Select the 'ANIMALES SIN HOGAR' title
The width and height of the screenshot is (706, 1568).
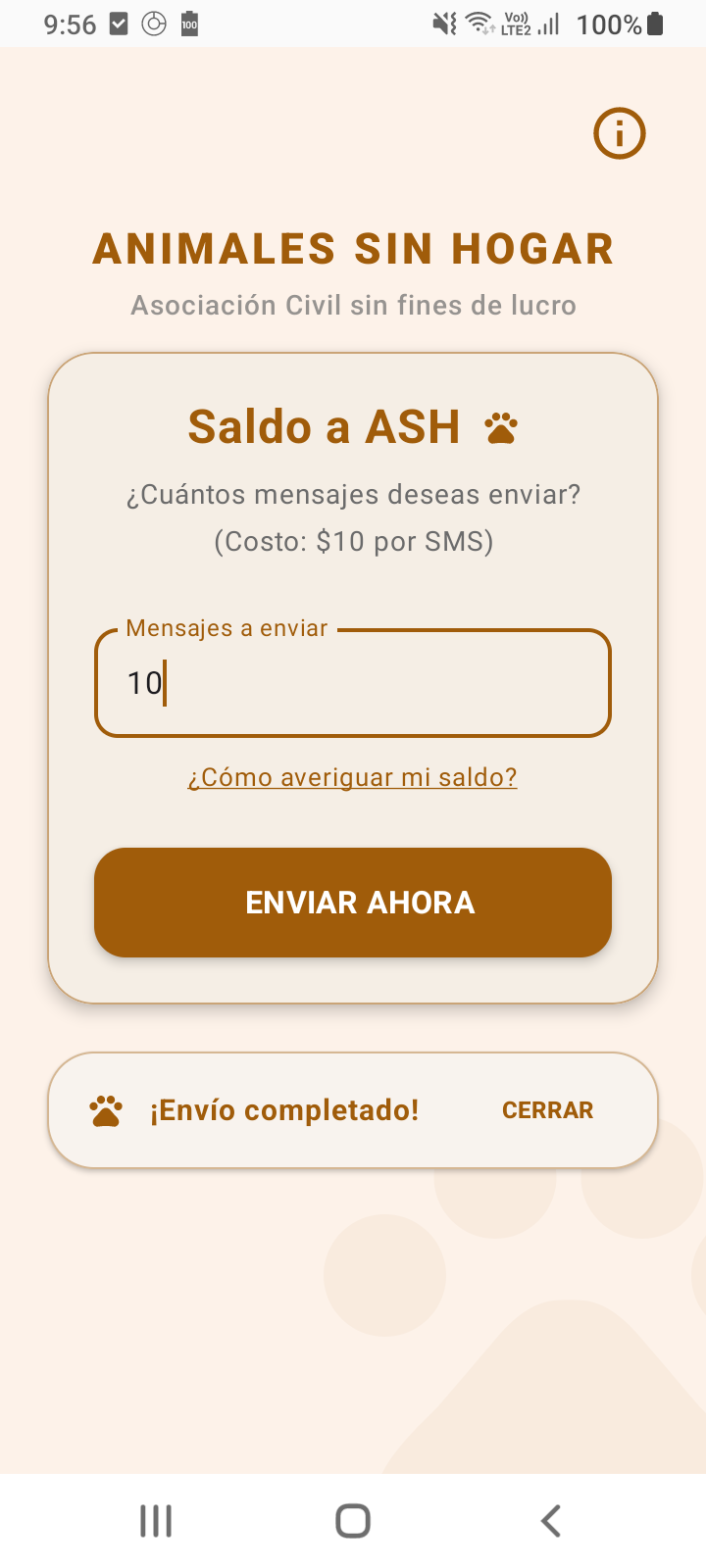tap(352, 249)
